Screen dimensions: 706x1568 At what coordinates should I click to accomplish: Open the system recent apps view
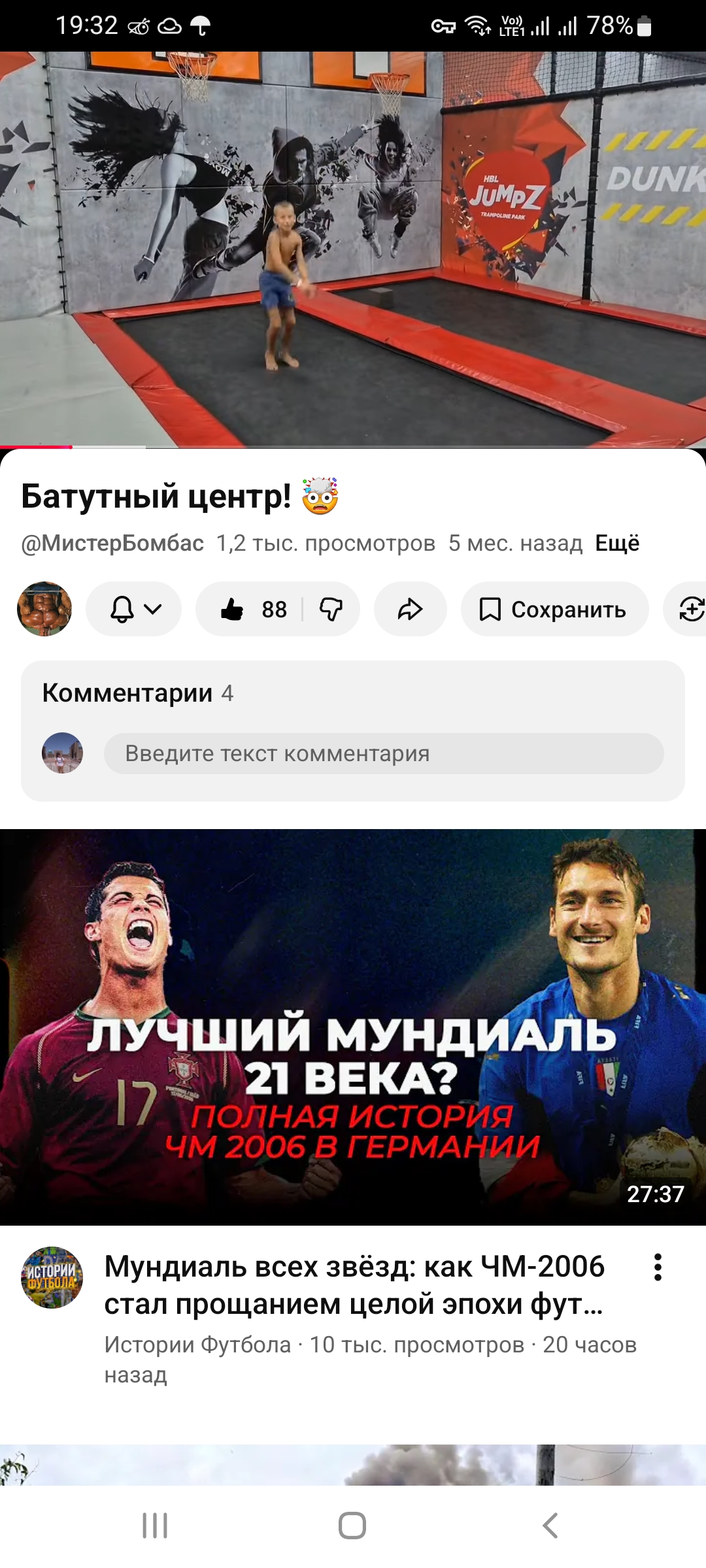click(155, 1526)
